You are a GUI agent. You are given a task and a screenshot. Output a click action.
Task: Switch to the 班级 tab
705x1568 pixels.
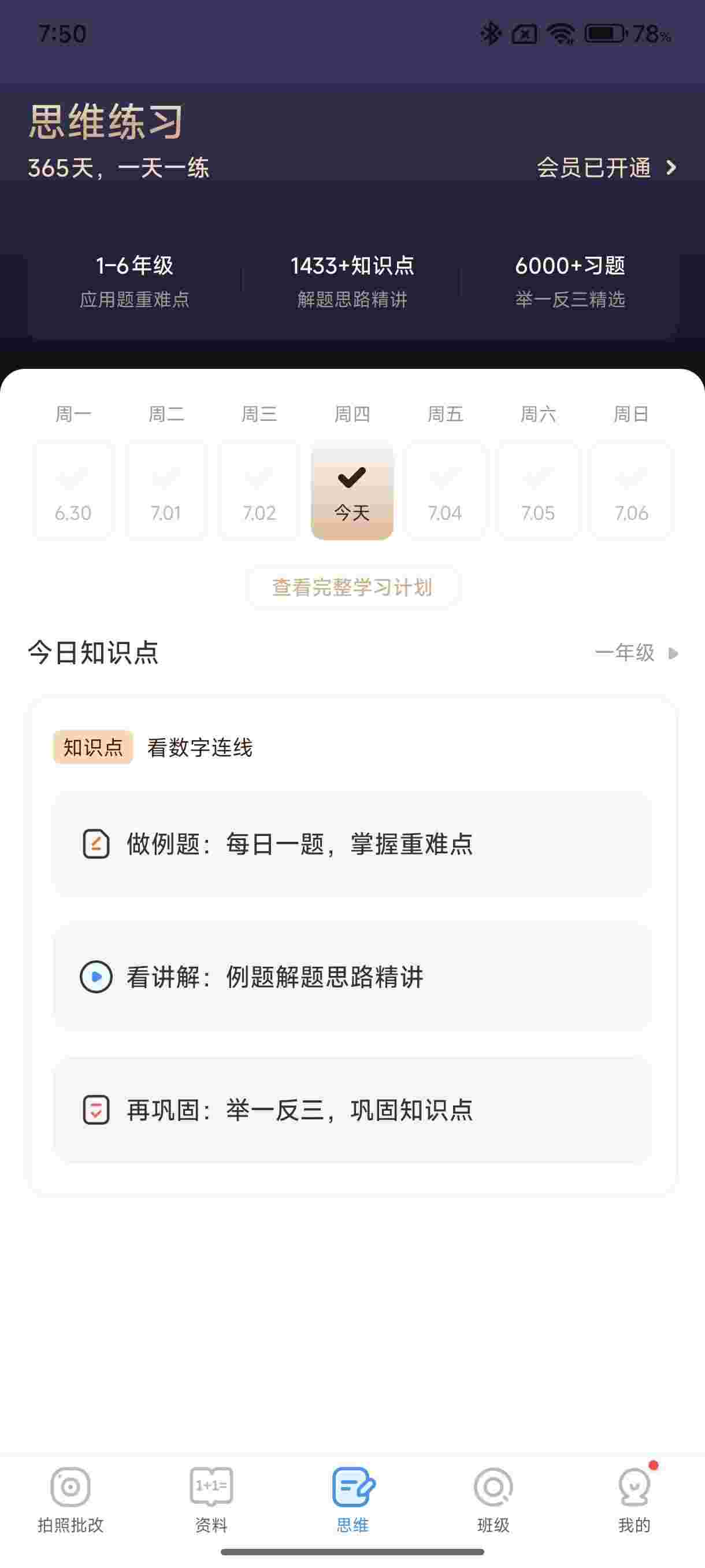click(493, 1499)
